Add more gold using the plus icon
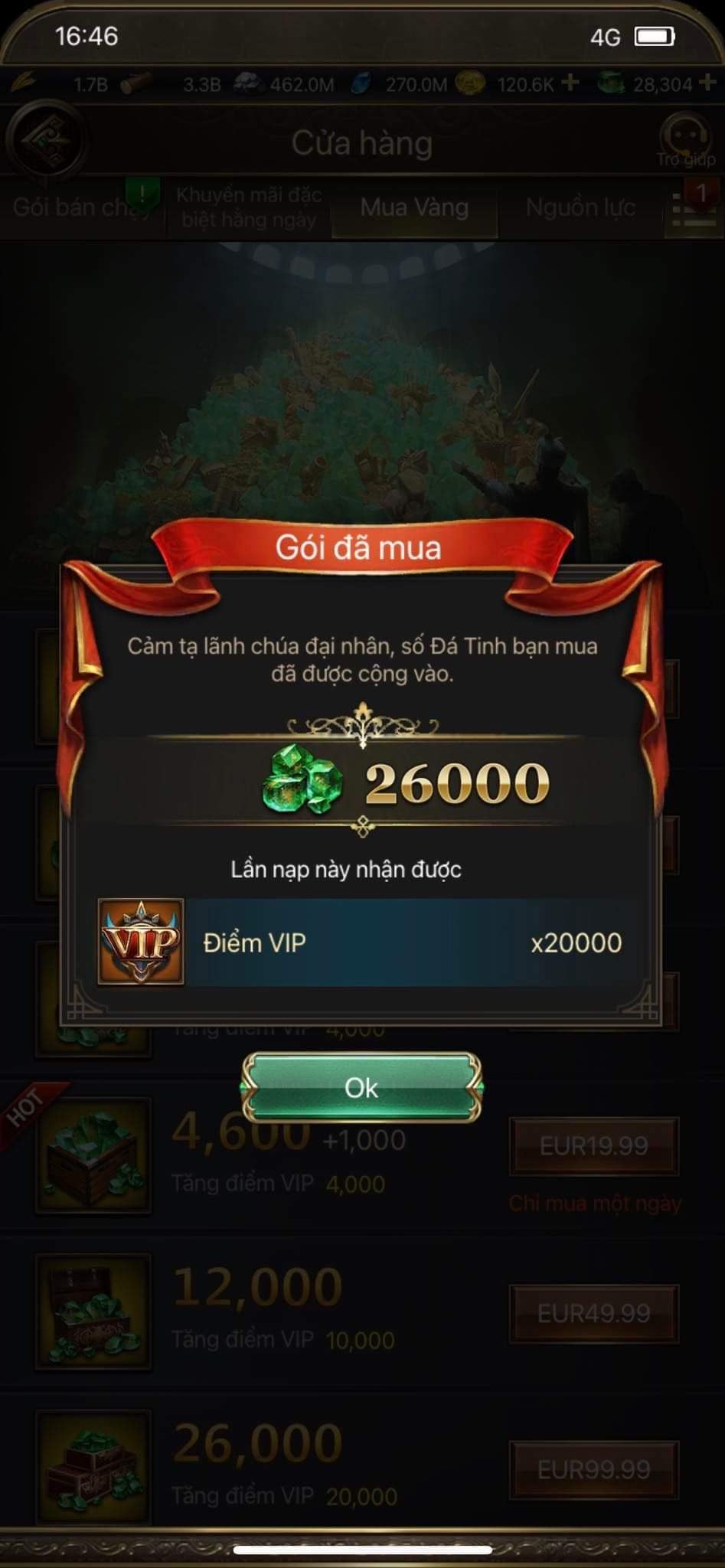The height and width of the screenshot is (1568, 725). [x=570, y=83]
